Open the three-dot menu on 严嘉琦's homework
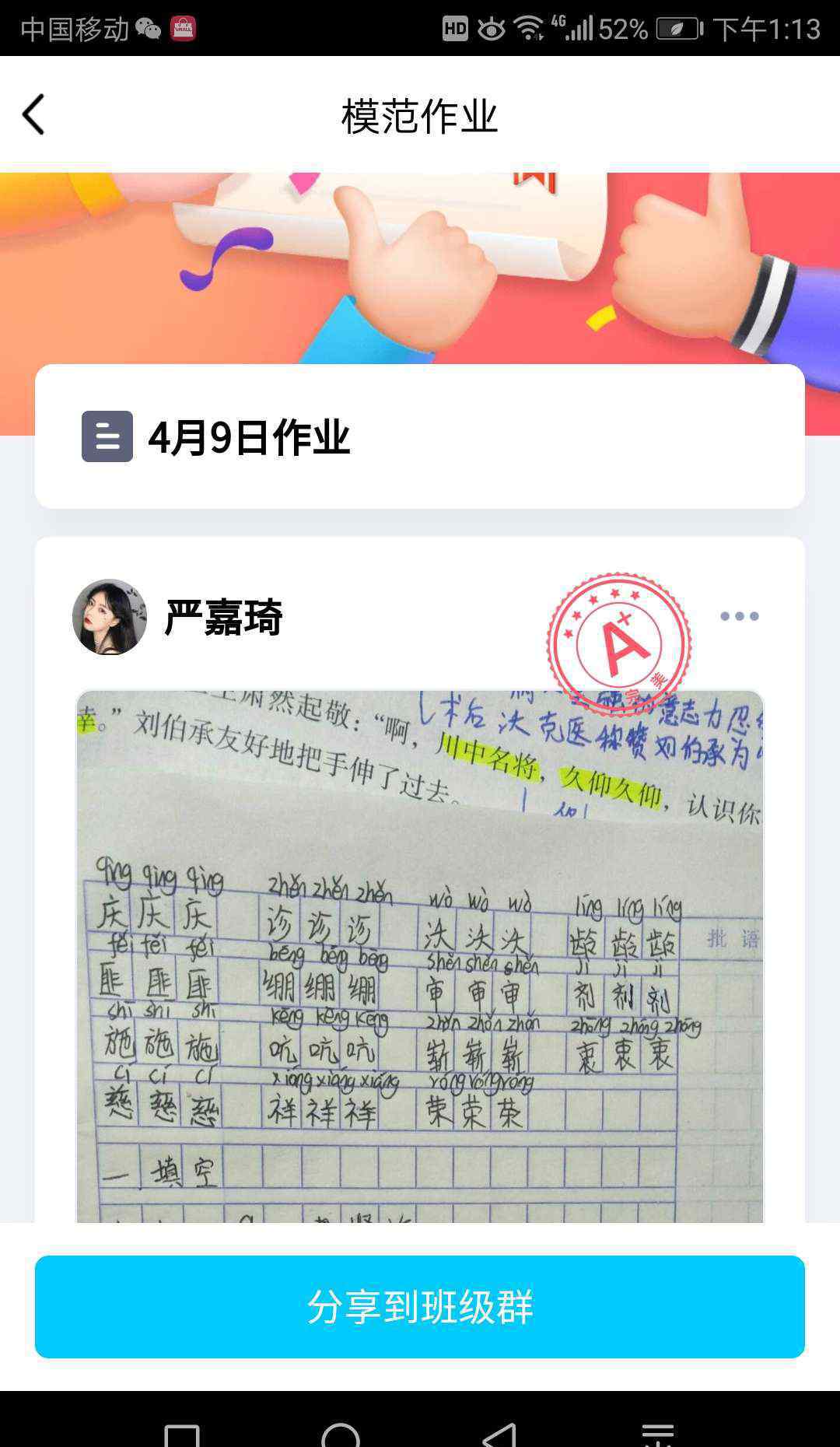This screenshot has height=1447, width=840. tap(739, 616)
